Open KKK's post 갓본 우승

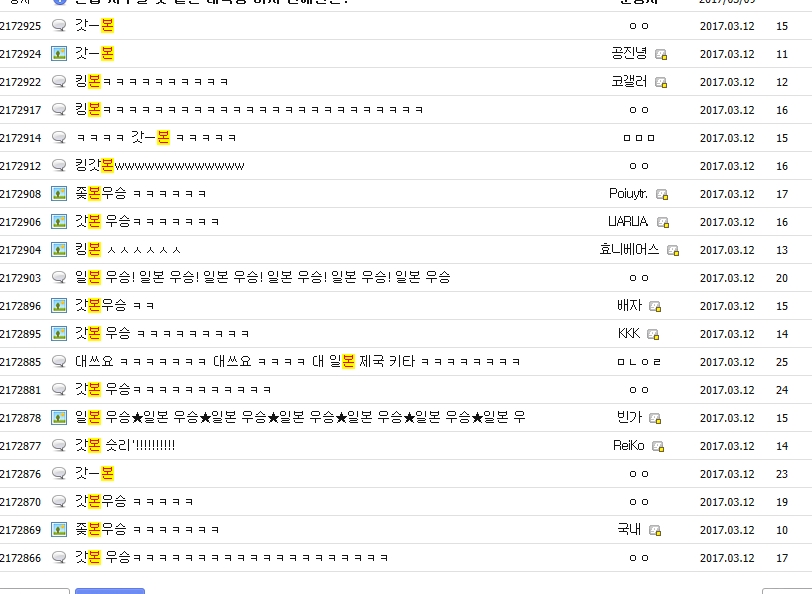(162, 333)
